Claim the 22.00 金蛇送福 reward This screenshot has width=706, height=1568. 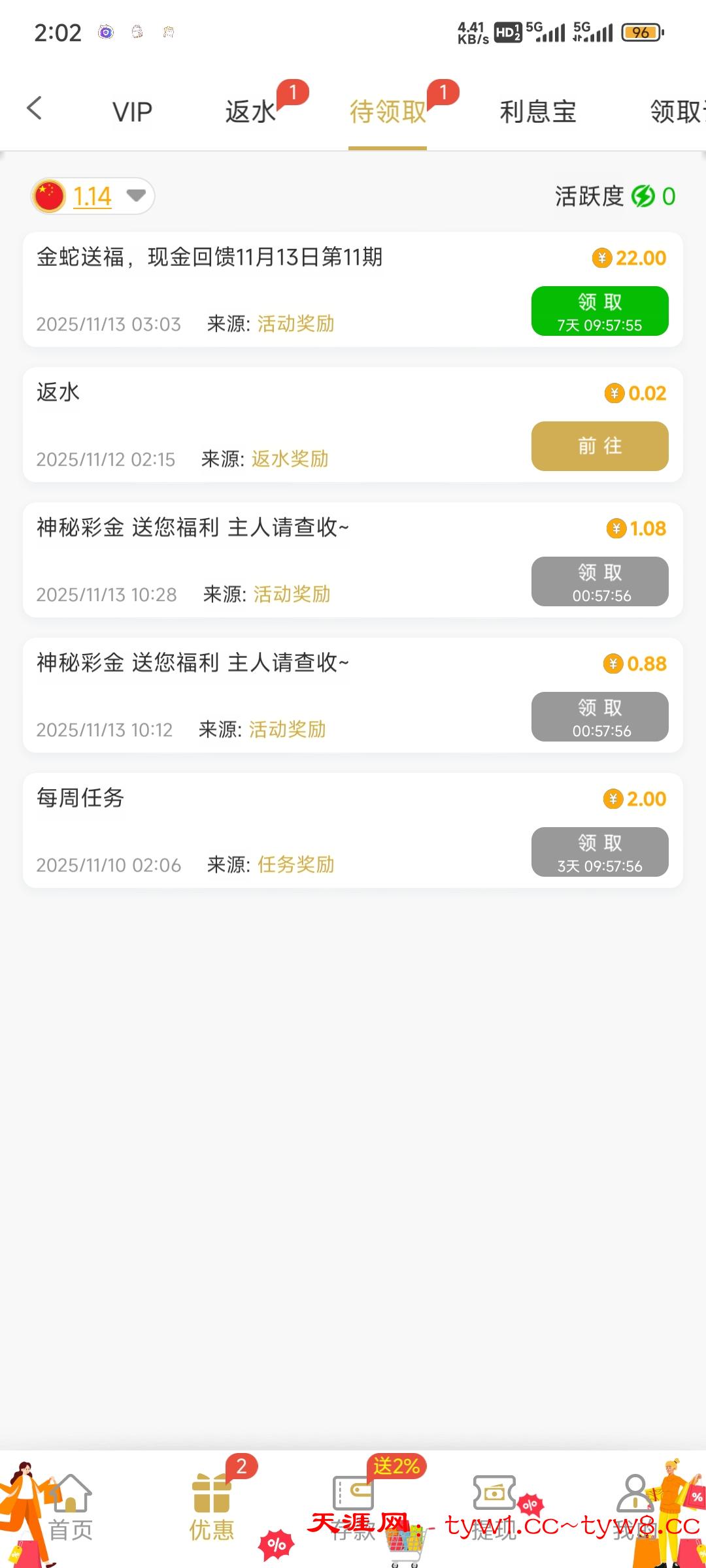[599, 311]
